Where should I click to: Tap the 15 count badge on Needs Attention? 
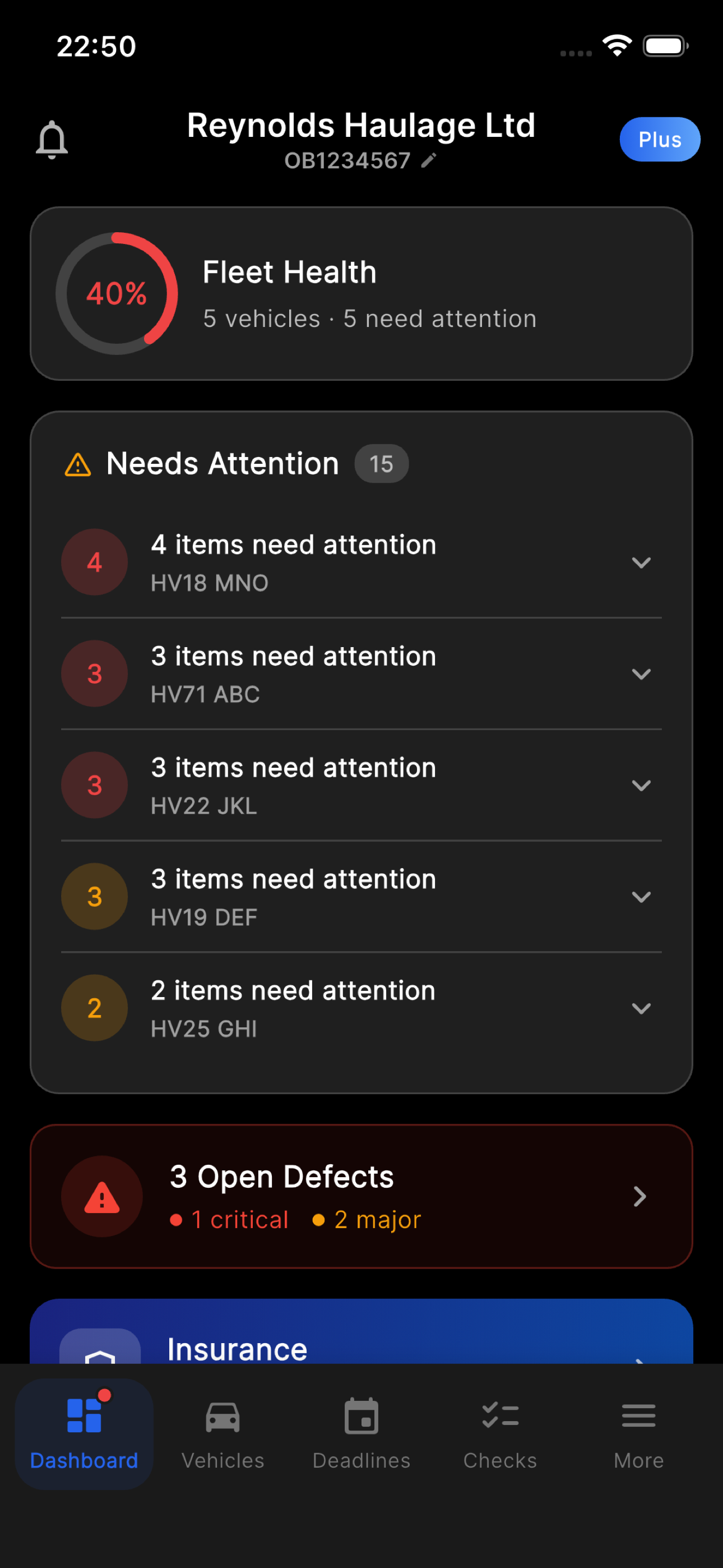click(381, 464)
